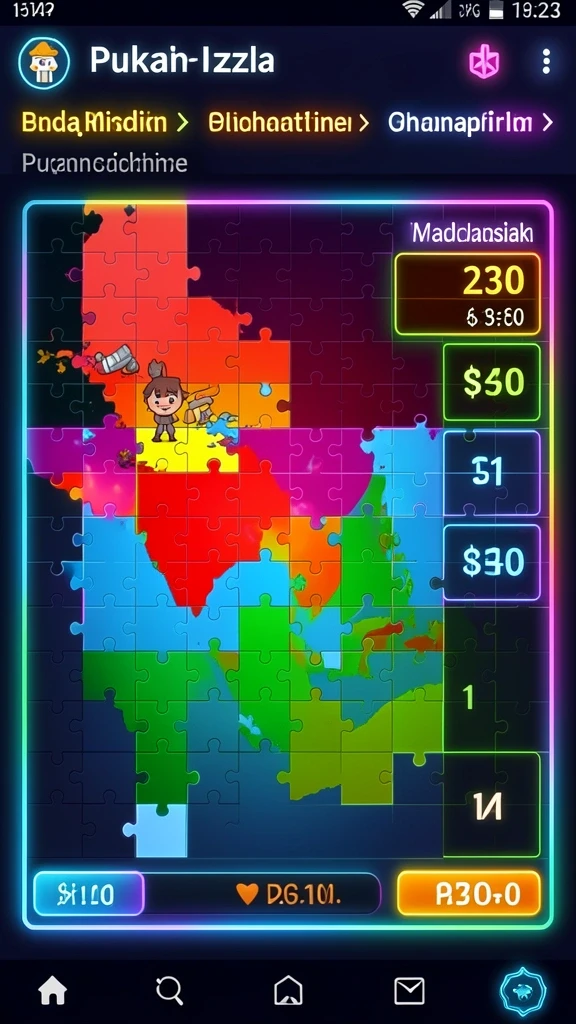Select the blue 51 button
The image size is (576, 1024).
click(x=492, y=473)
